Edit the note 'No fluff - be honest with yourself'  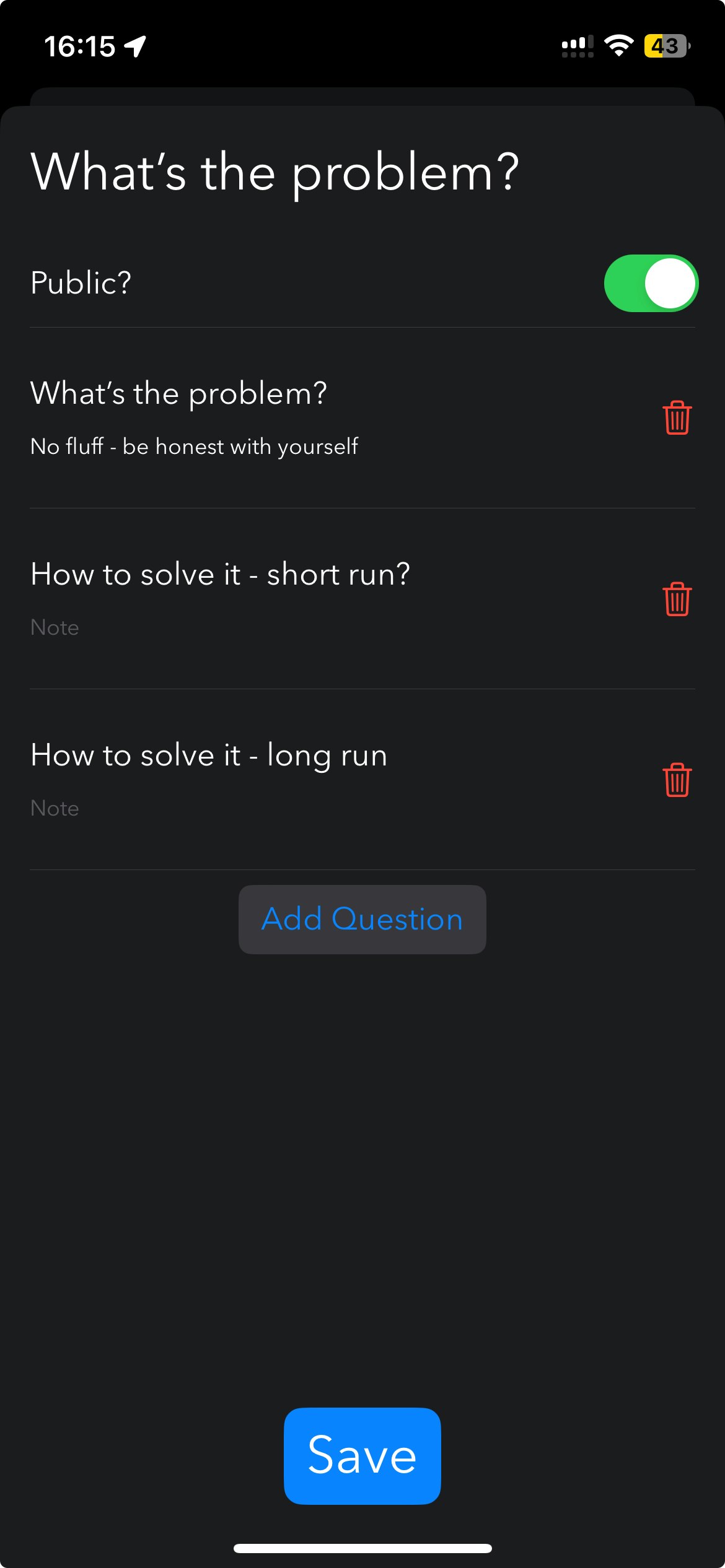click(x=194, y=446)
